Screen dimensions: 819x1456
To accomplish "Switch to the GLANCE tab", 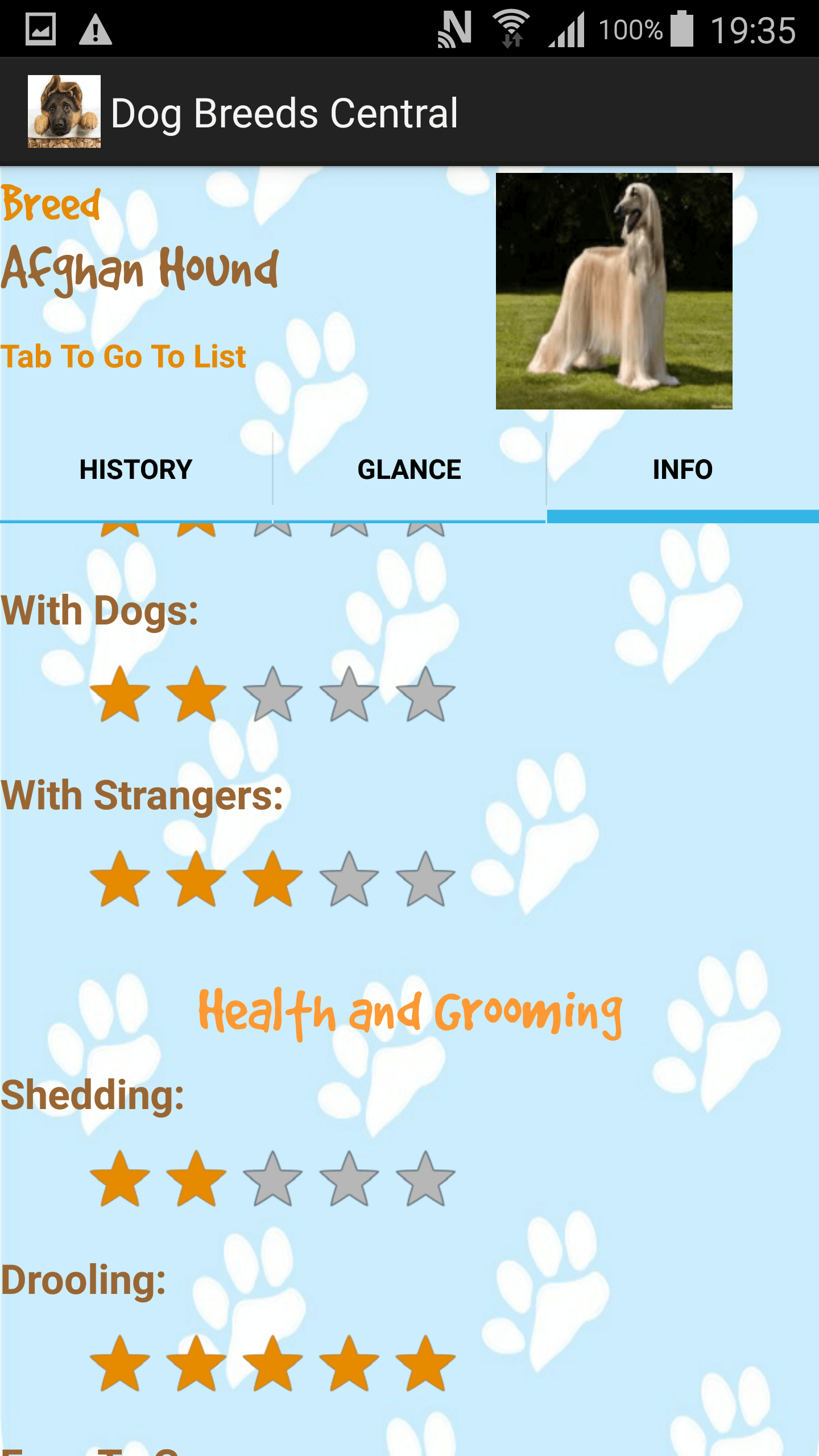I will click(409, 470).
